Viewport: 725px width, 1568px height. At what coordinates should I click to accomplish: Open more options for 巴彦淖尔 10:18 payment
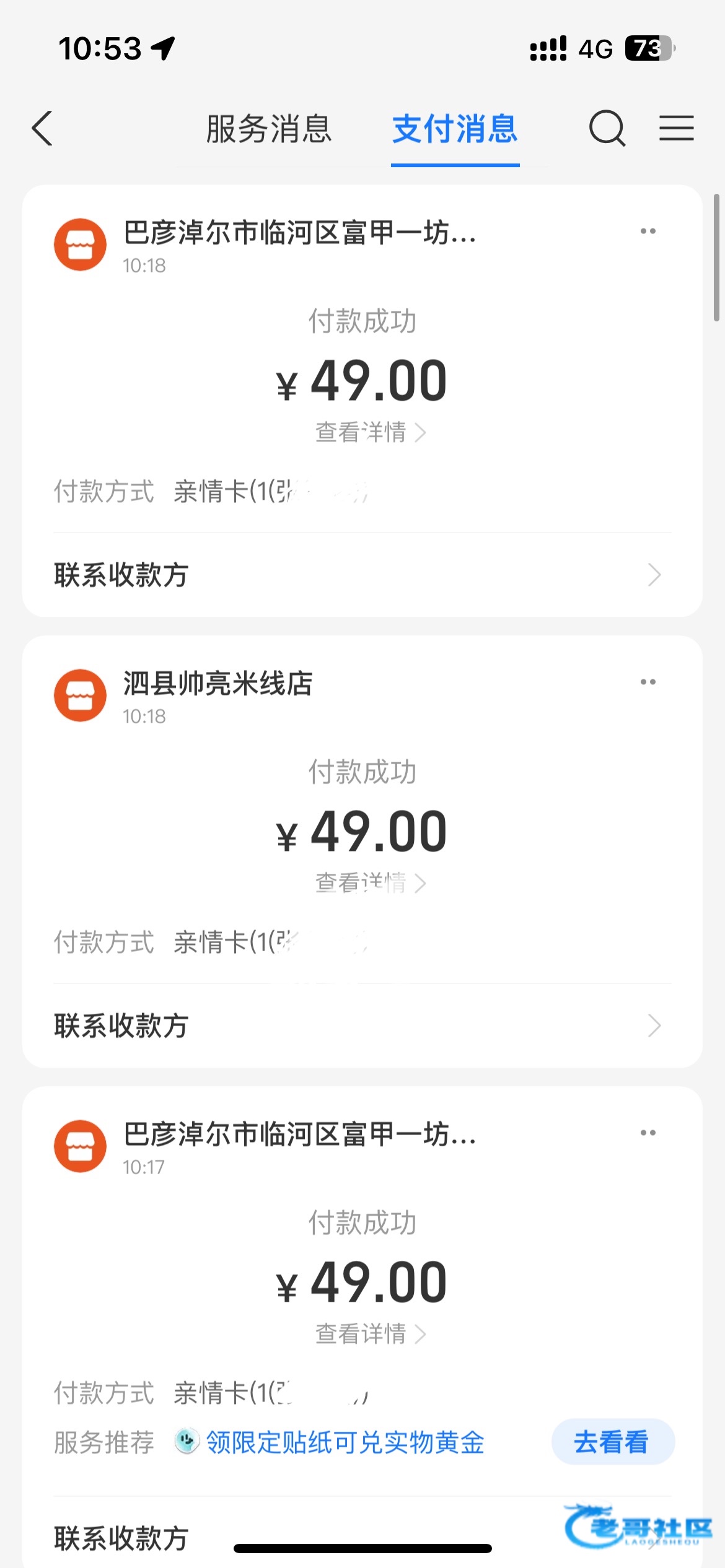[648, 232]
